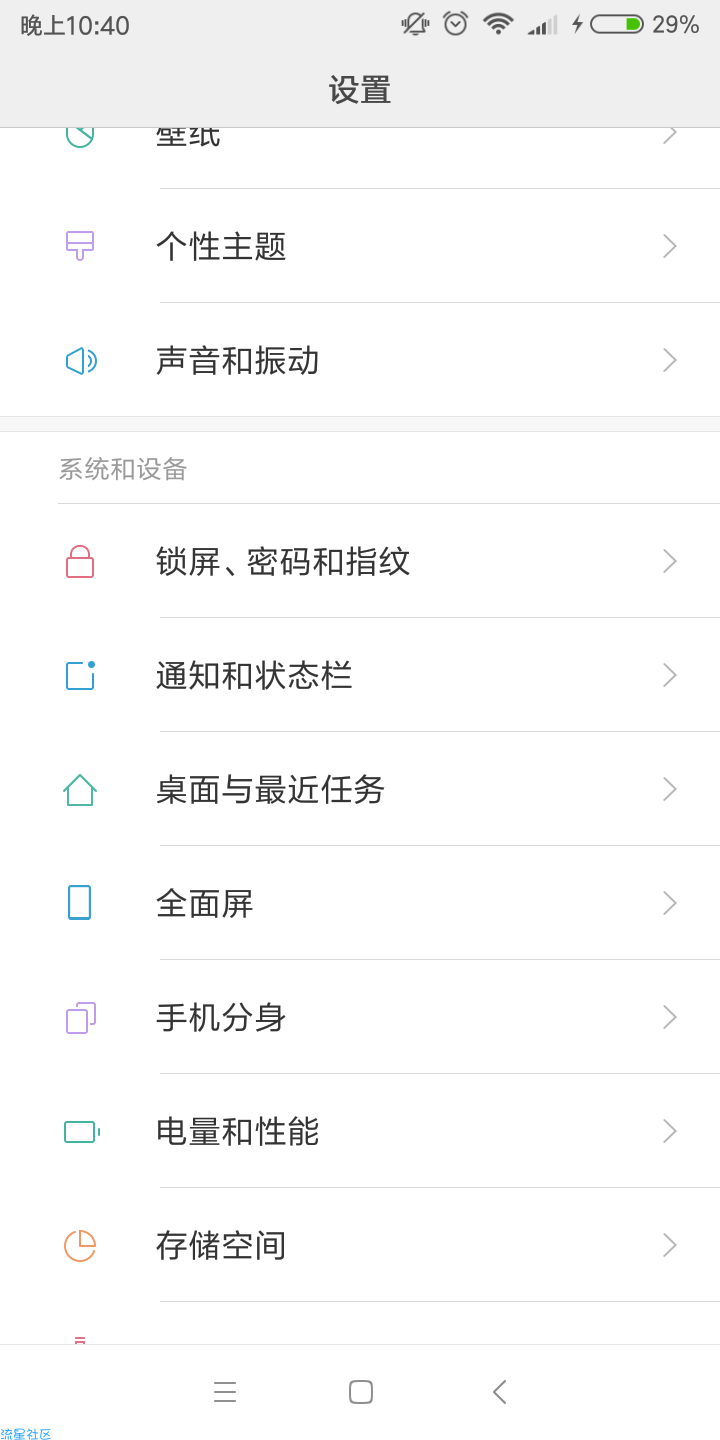720x1440 pixels.
Task: Select 手机分身 option
Action: pyautogui.click(x=360, y=1017)
